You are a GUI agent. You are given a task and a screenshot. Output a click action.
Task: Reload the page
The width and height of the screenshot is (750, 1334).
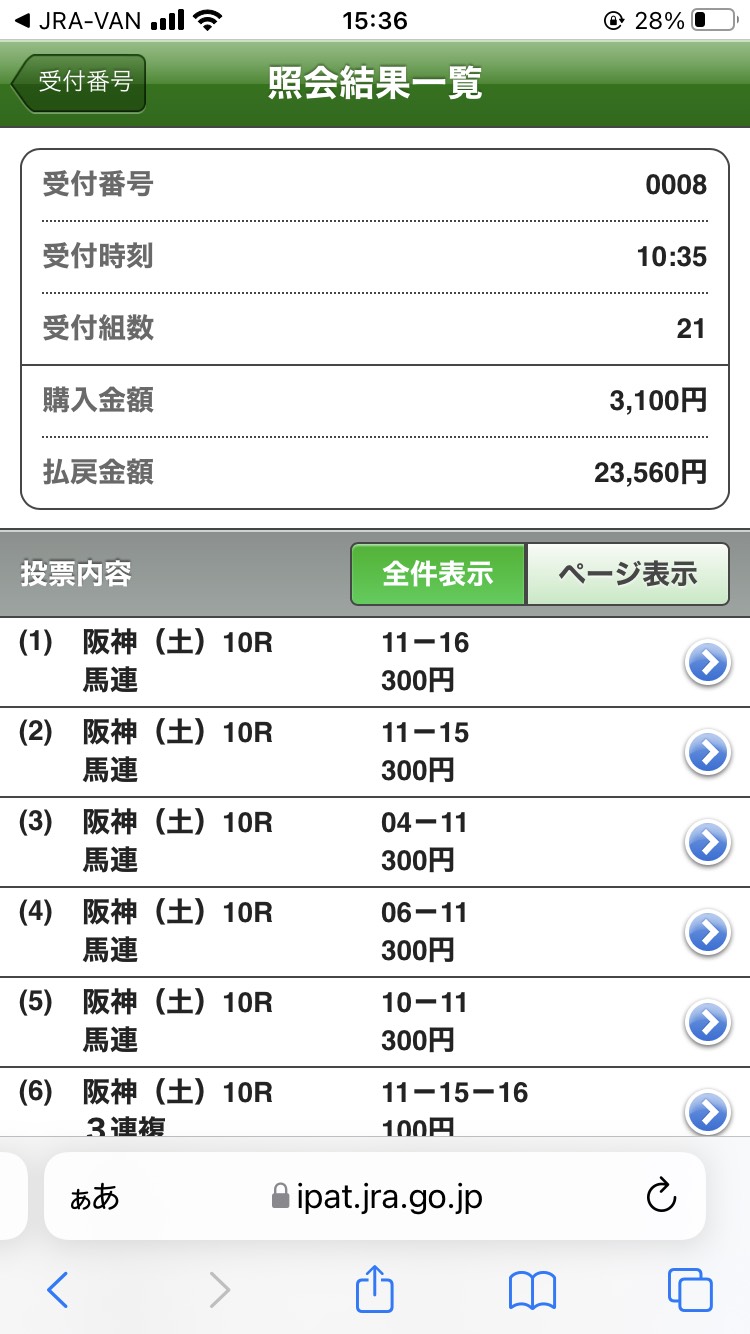point(662,1196)
